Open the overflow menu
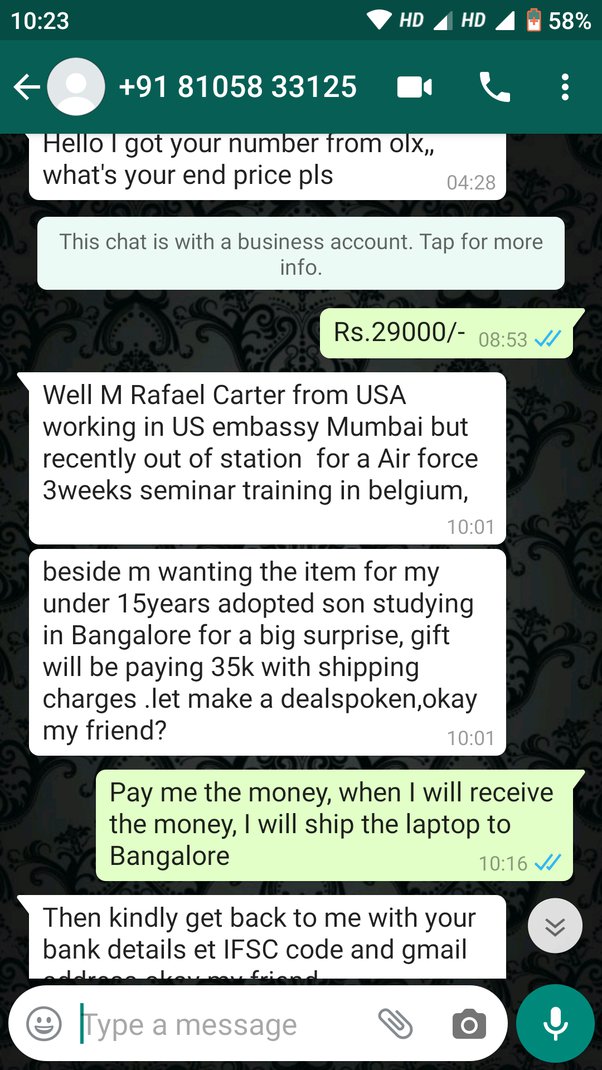The image size is (602, 1070). [565, 87]
